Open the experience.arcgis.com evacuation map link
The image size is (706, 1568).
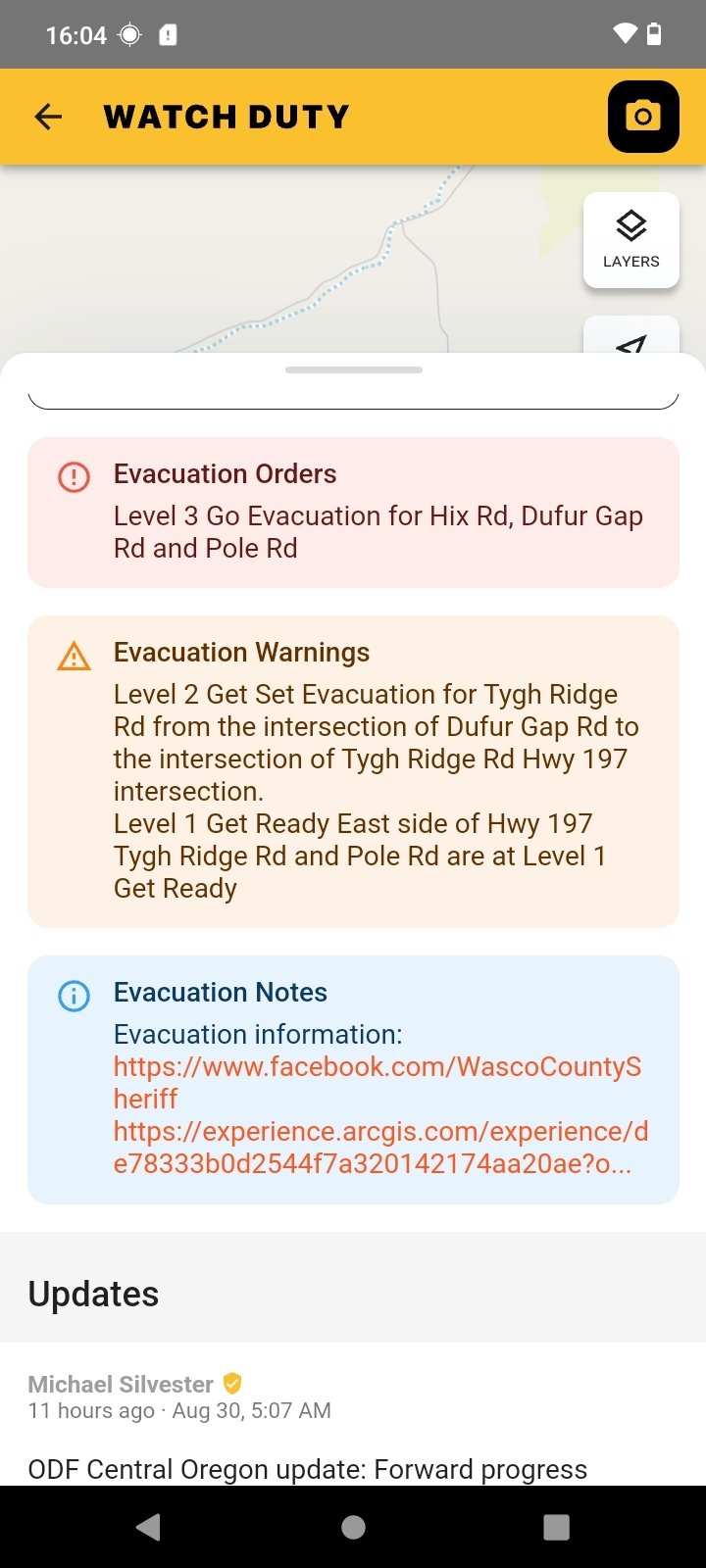pos(380,1147)
